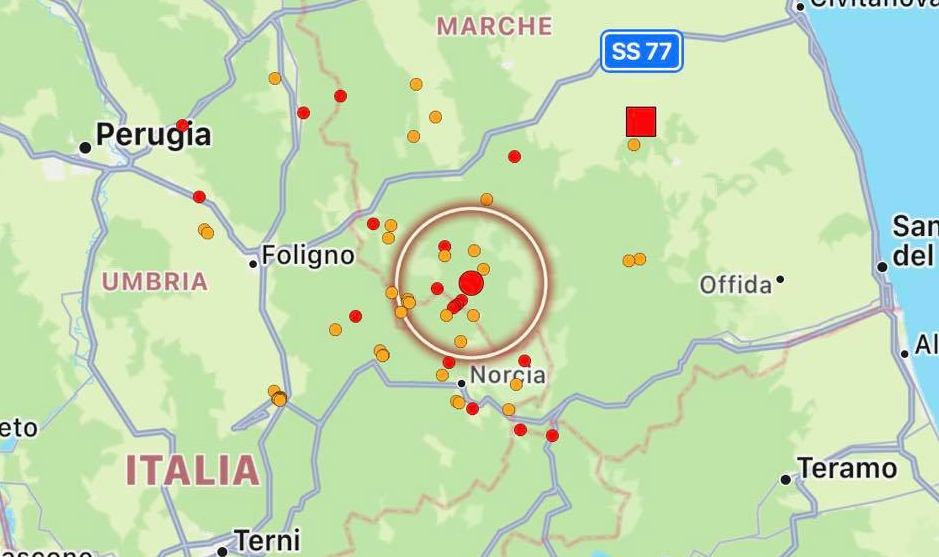Select the large red epicenter marker inside the circle
Screen dimensions: 939x557
471,283
